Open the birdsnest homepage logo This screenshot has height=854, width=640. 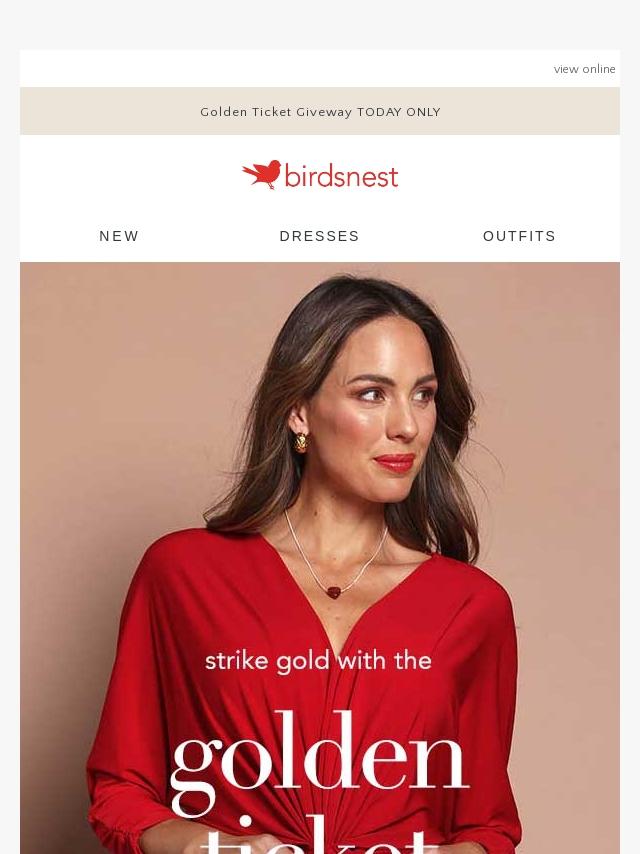(x=320, y=175)
